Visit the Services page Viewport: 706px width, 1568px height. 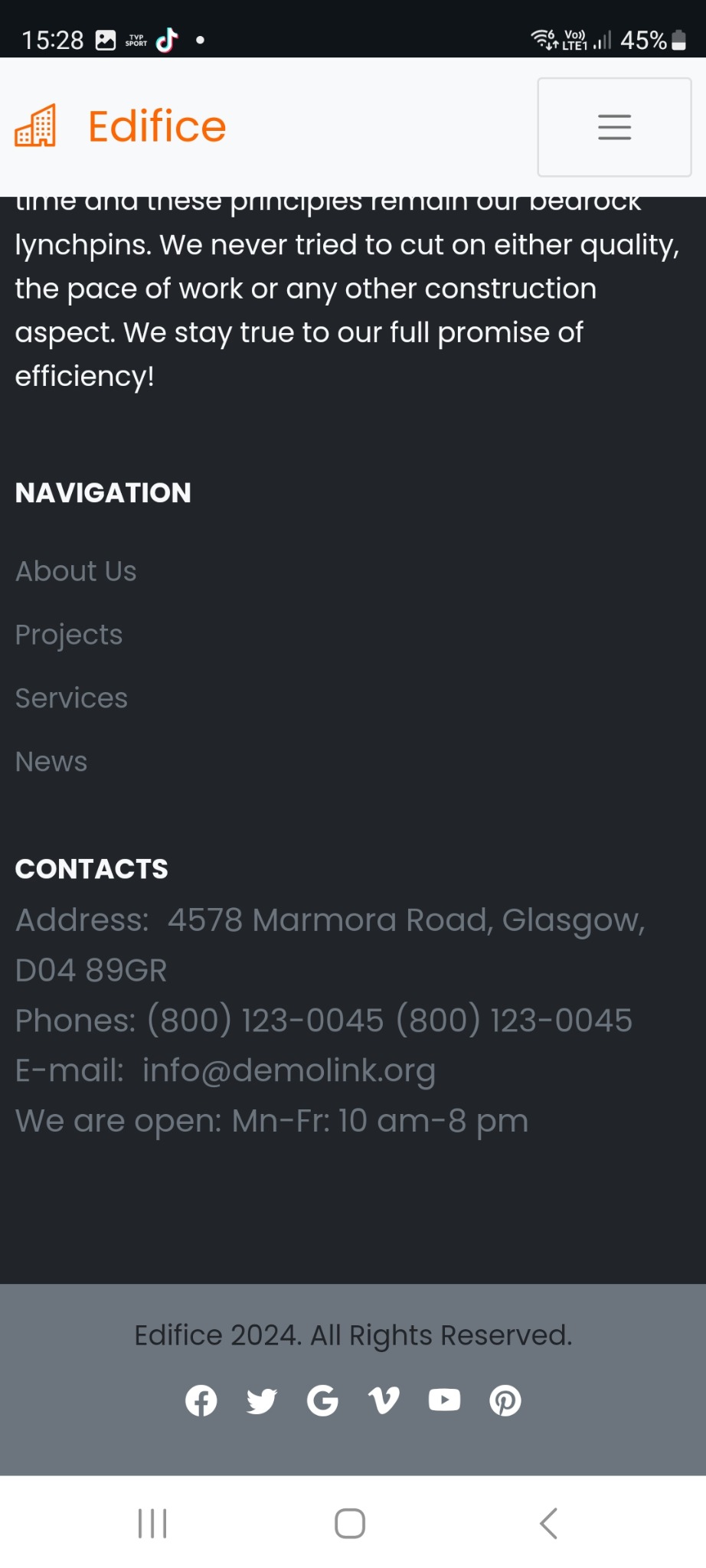tap(71, 698)
